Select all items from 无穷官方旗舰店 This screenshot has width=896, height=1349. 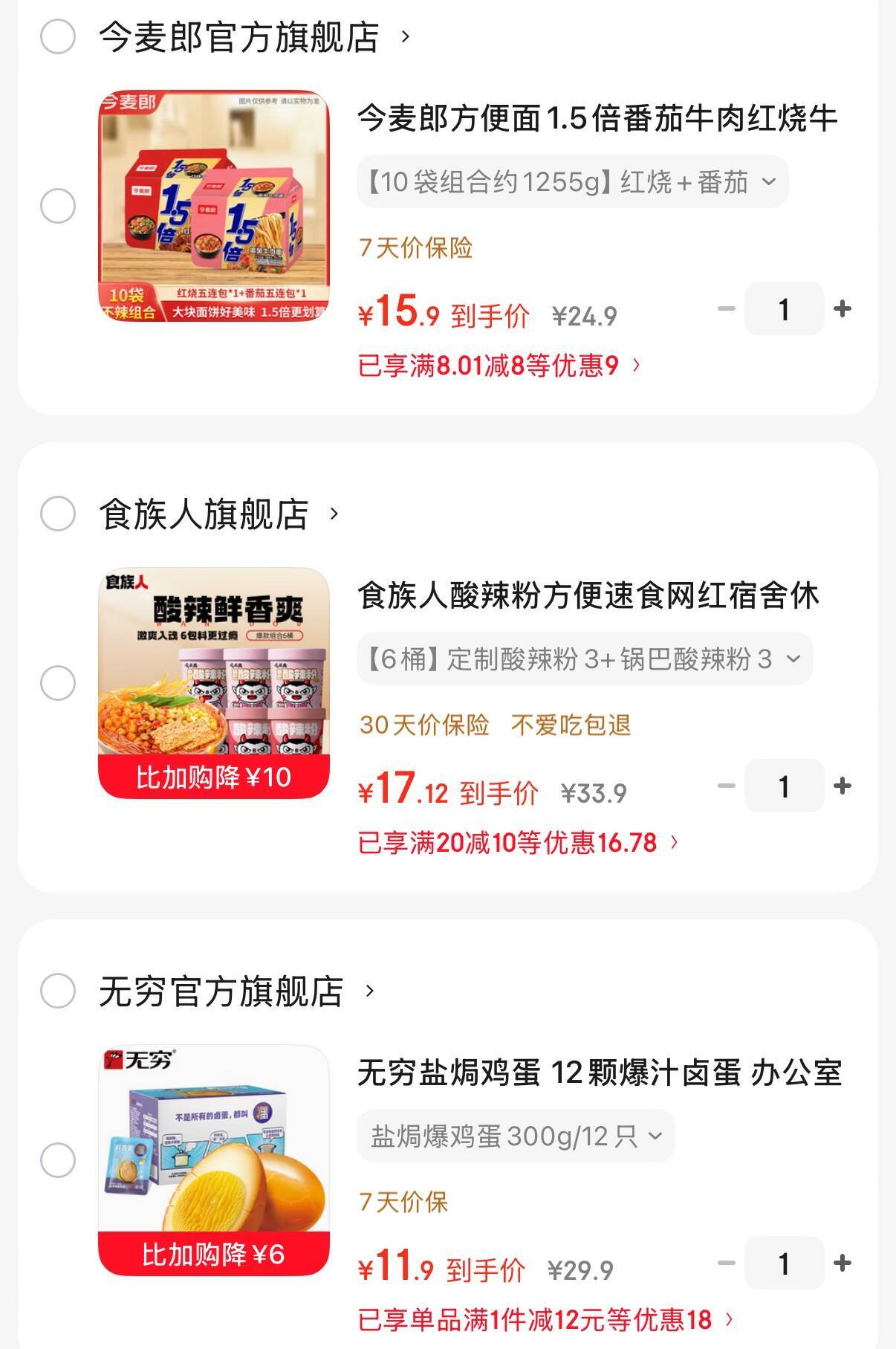coord(58,991)
